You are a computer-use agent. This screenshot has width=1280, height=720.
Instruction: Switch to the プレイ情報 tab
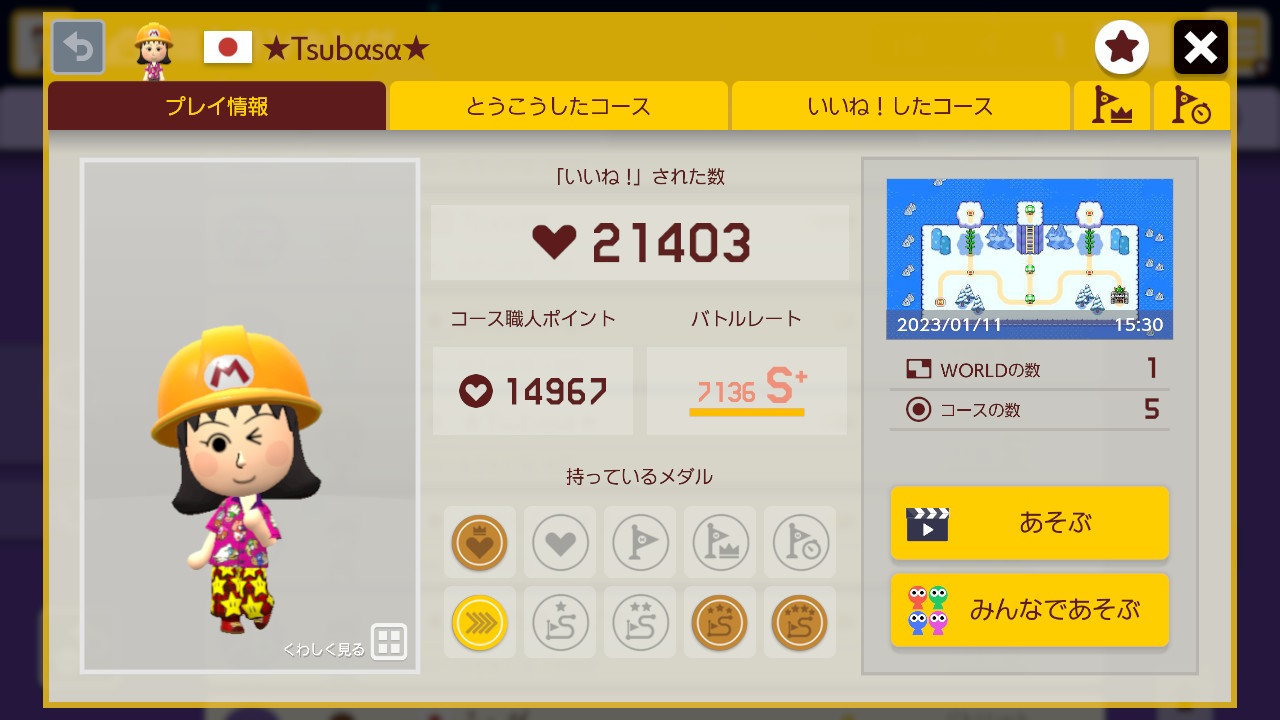coord(217,106)
